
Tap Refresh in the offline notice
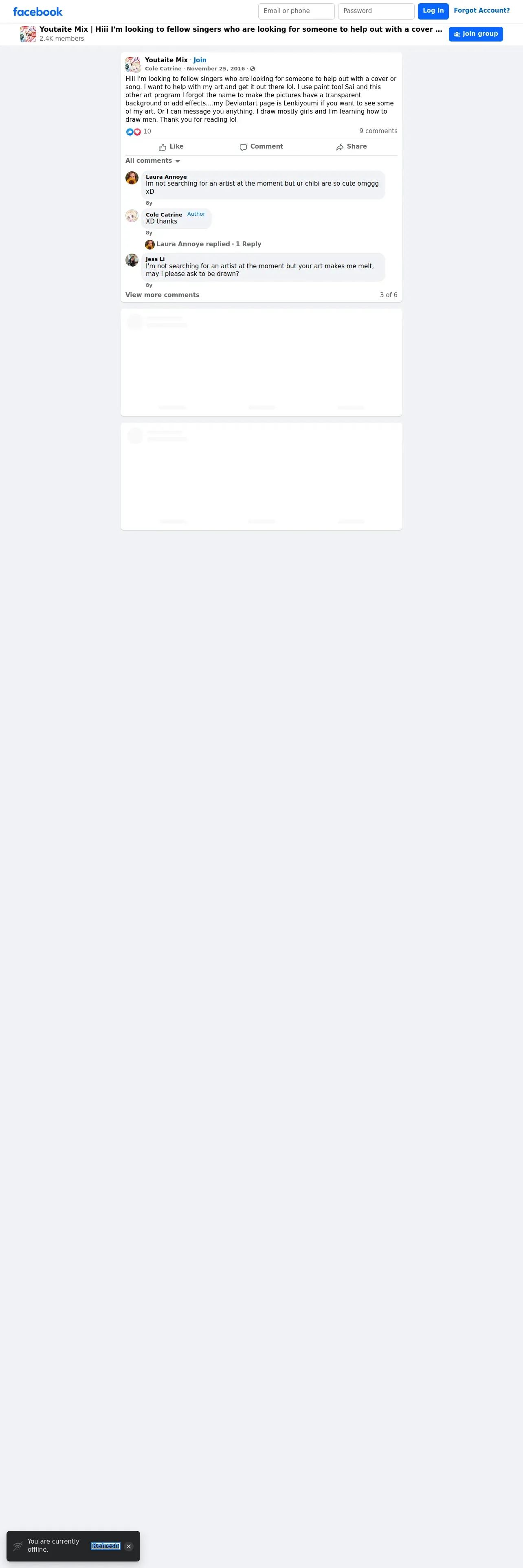tap(105, 1546)
